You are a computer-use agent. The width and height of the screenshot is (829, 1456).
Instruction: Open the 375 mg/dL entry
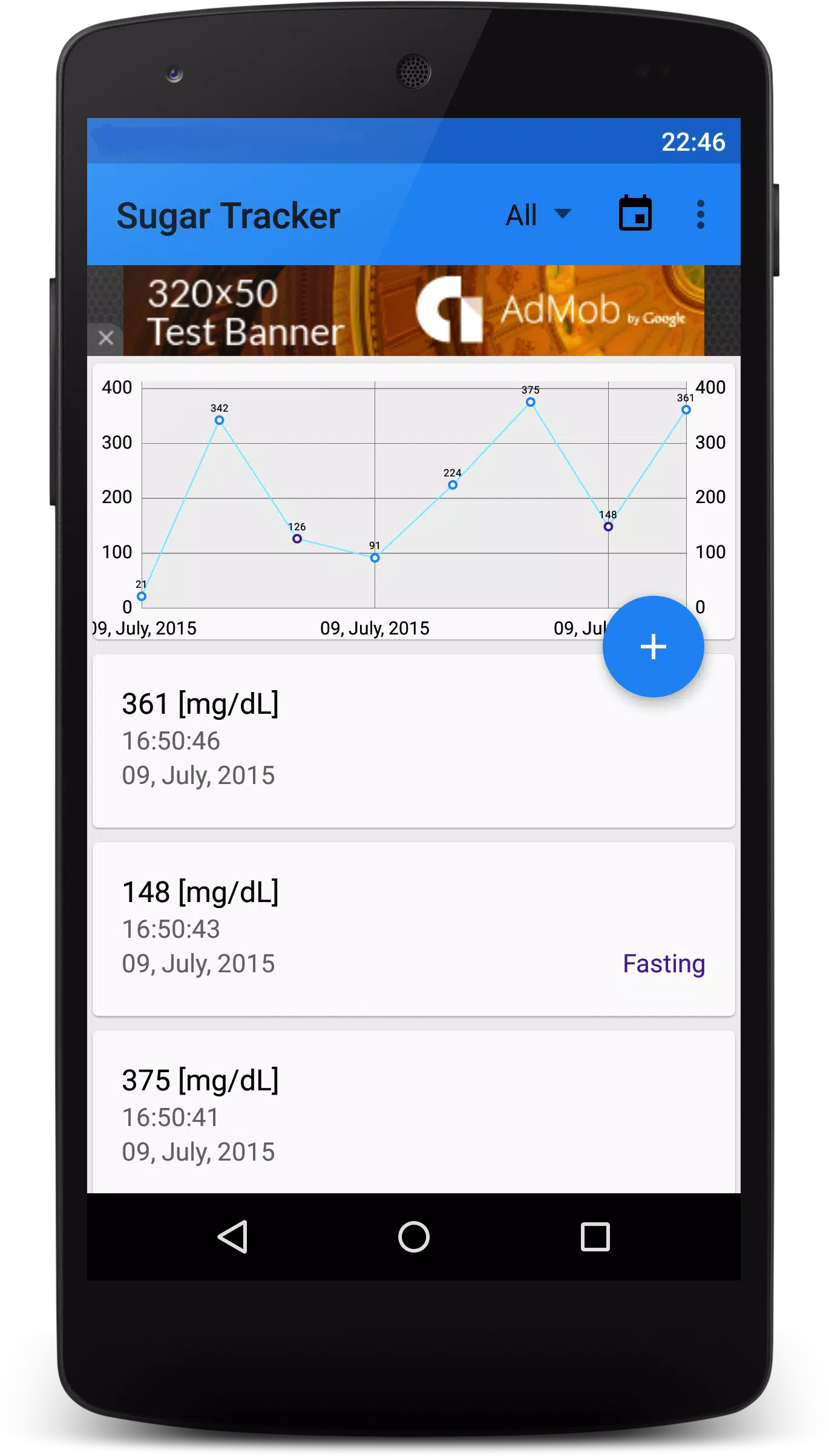point(414,1112)
